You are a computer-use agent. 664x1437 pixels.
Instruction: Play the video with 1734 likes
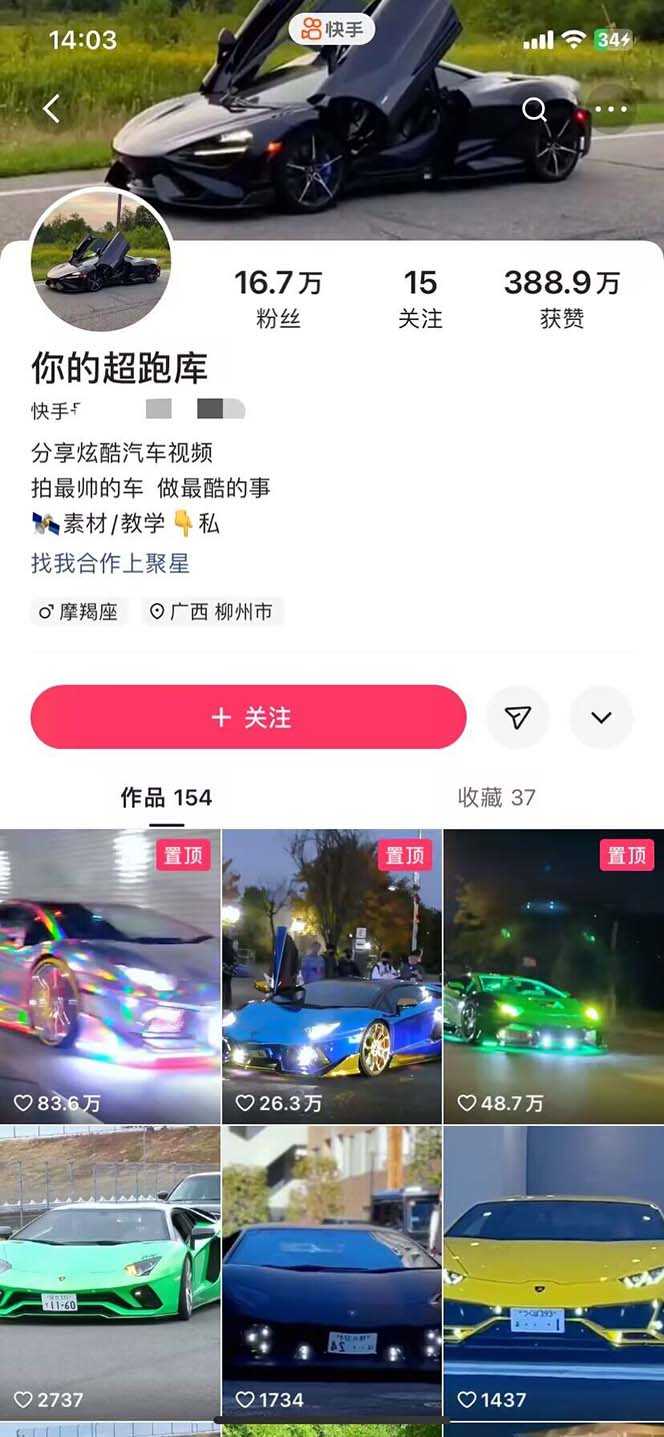coord(332,1270)
